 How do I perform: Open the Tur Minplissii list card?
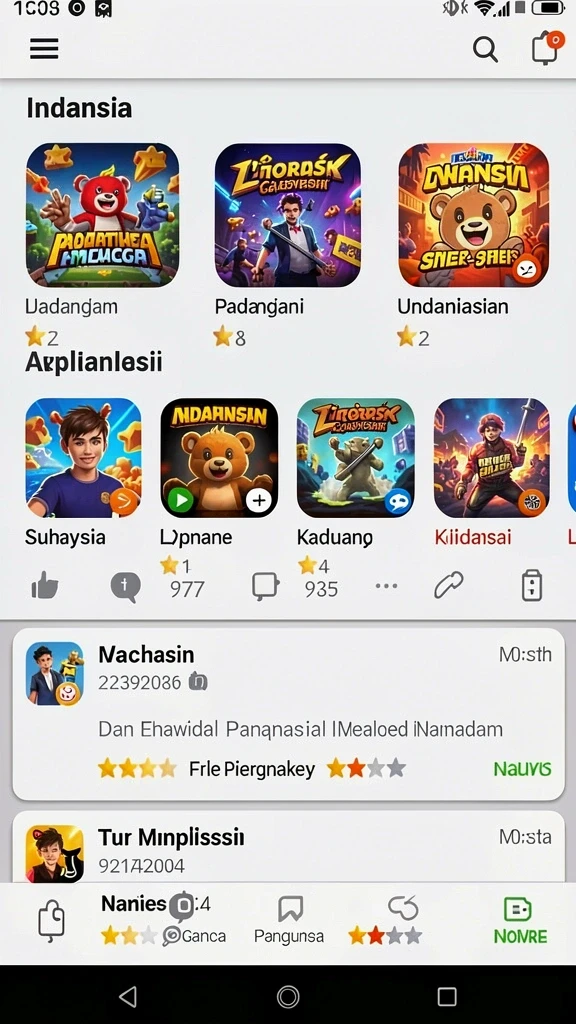coord(288,847)
